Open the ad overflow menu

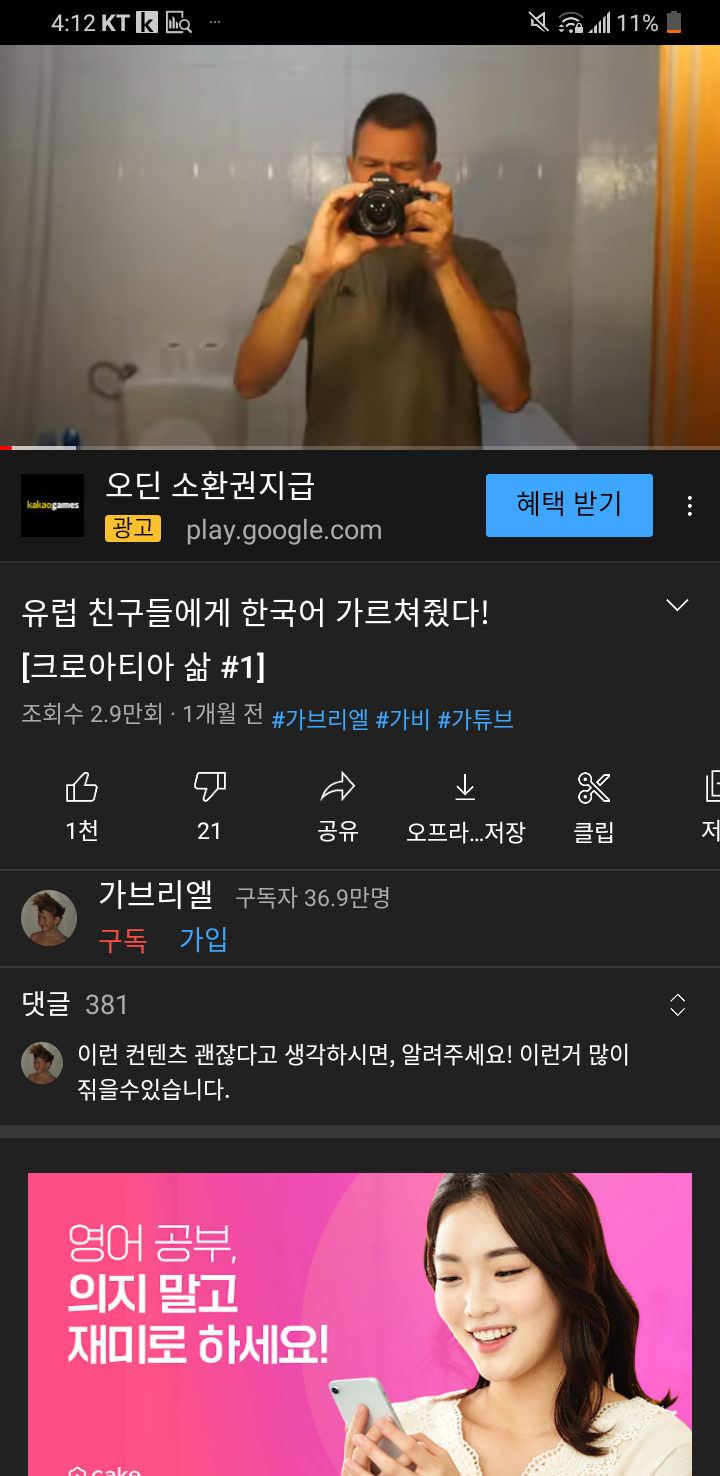click(689, 506)
